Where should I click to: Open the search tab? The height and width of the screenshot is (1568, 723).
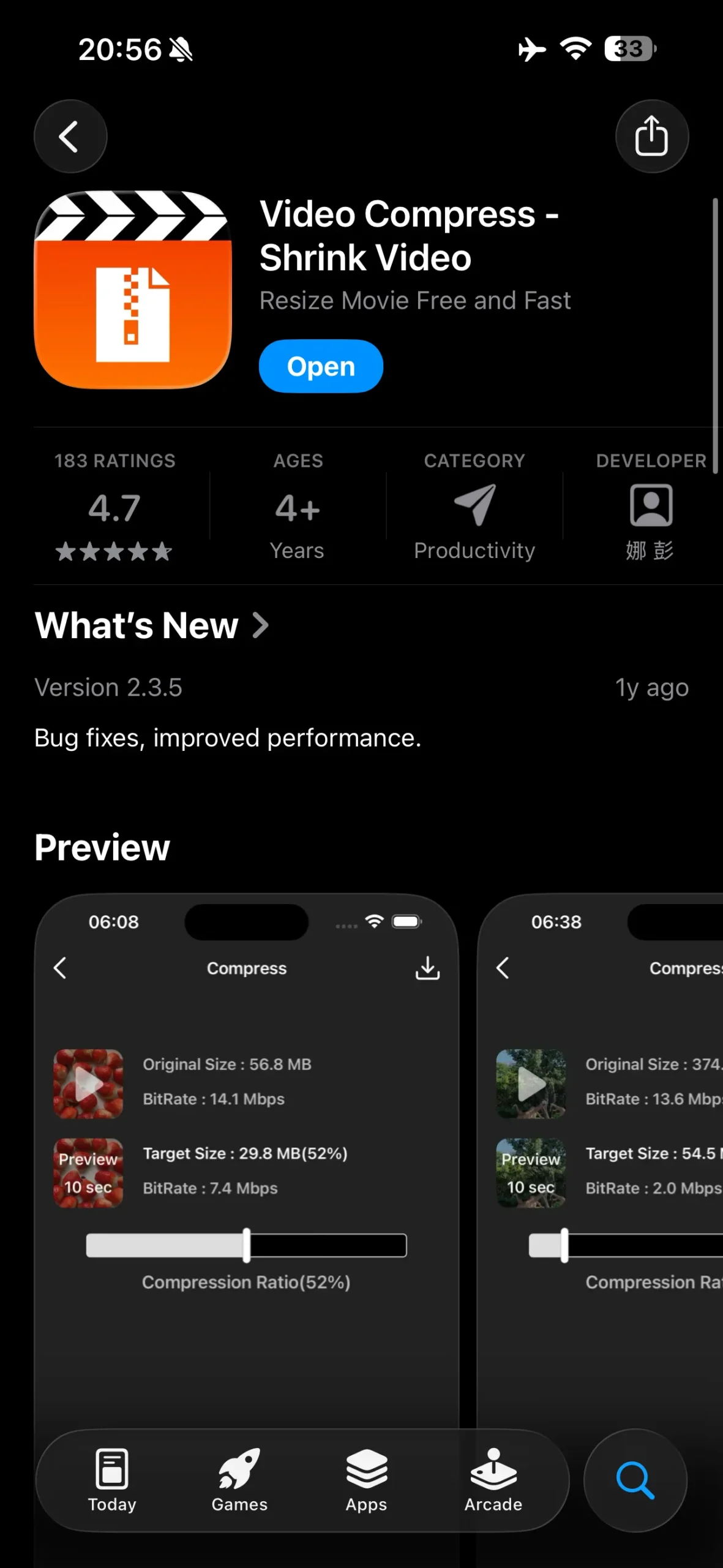pyautogui.click(x=635, y=1480)
